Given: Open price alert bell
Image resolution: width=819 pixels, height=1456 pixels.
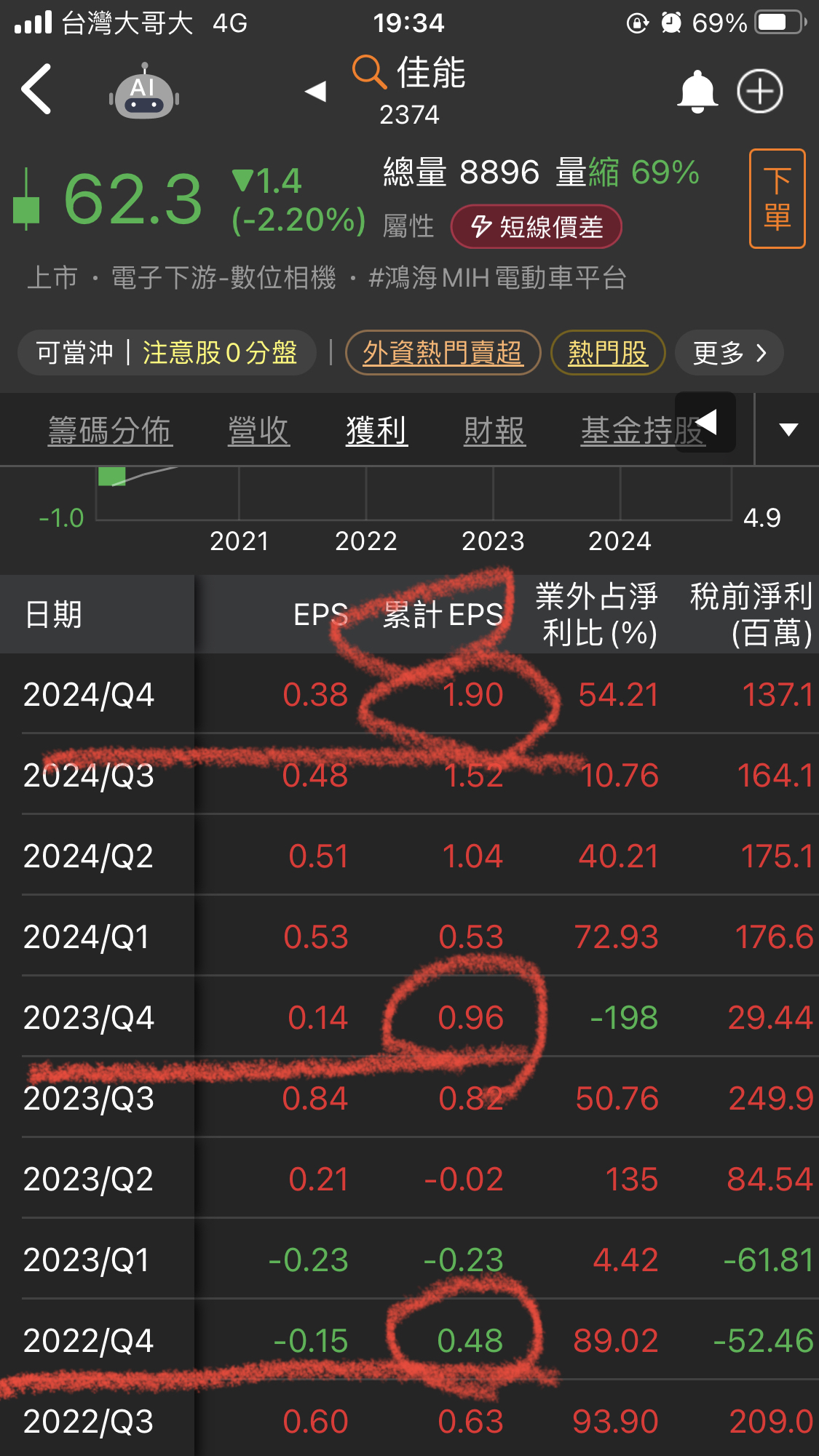Looking at the screenshot, I should coord(697,92).
